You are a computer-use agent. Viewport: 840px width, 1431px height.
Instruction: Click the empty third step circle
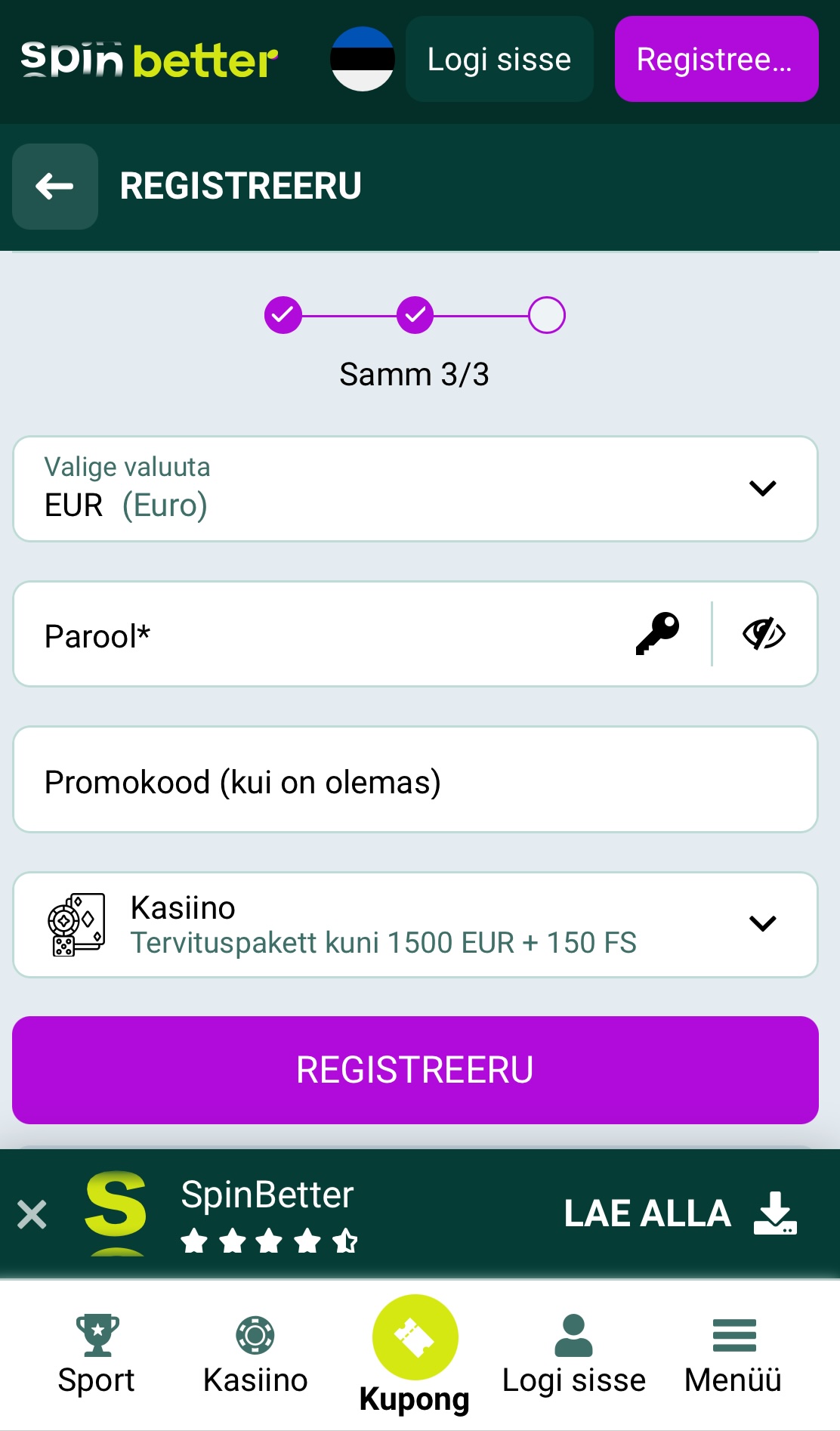coord(548,315)
